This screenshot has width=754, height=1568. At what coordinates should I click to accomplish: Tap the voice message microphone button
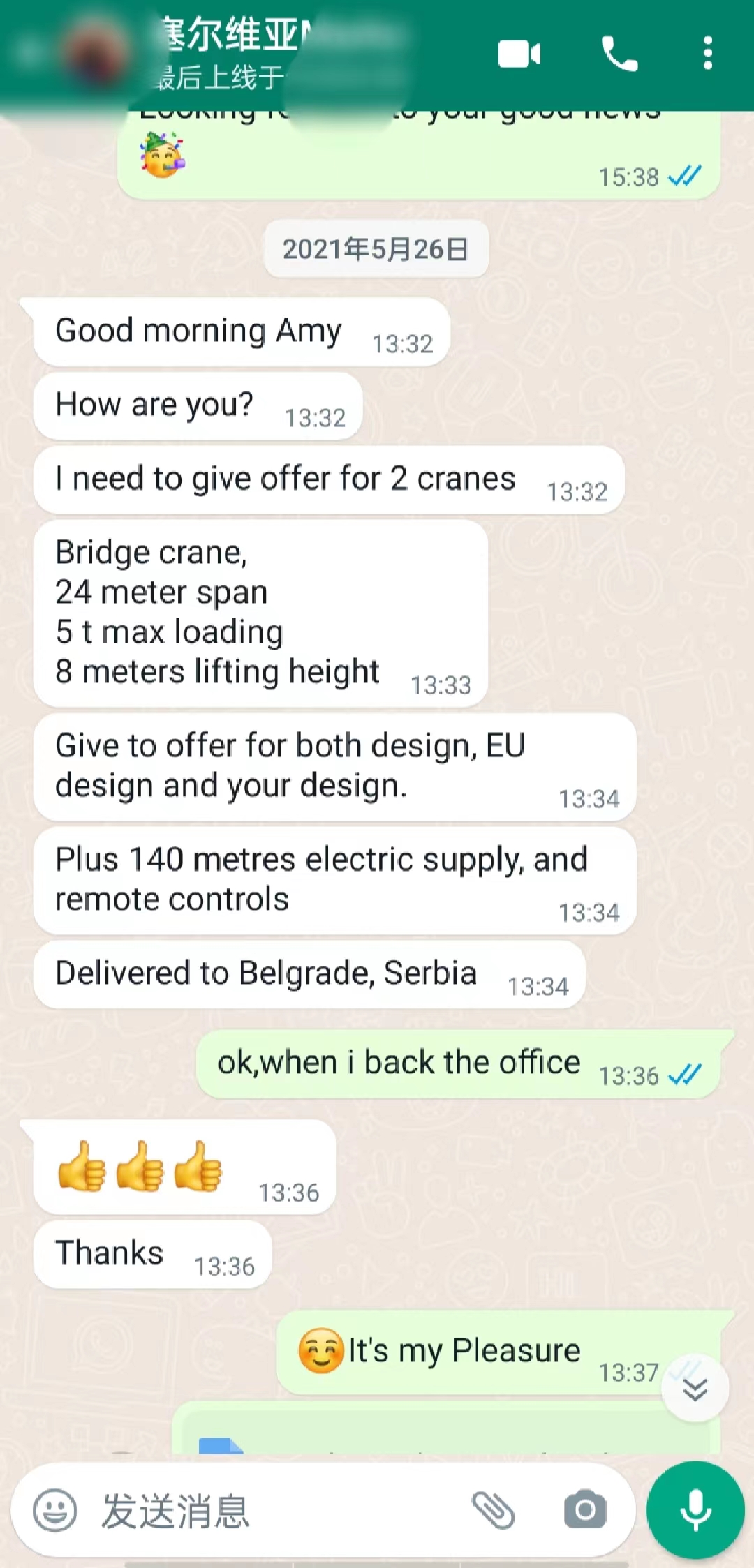[x=695, y=1509]
